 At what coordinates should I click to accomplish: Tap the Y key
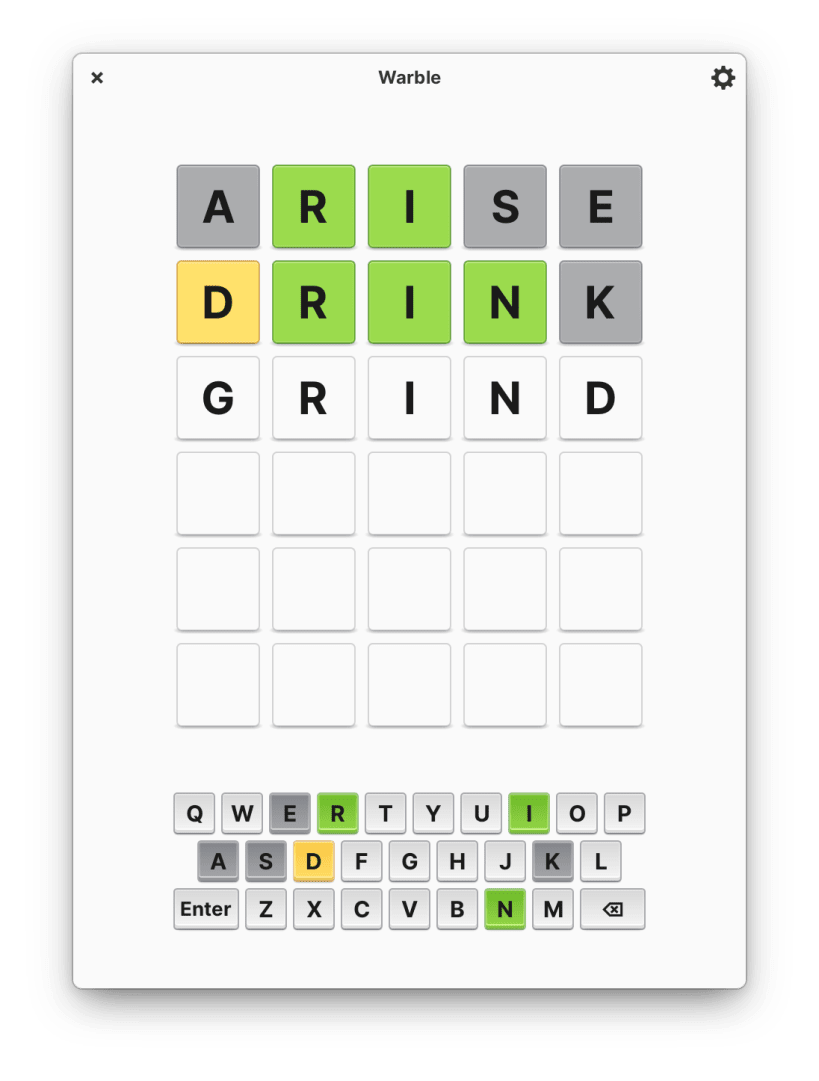coord(433,813)
